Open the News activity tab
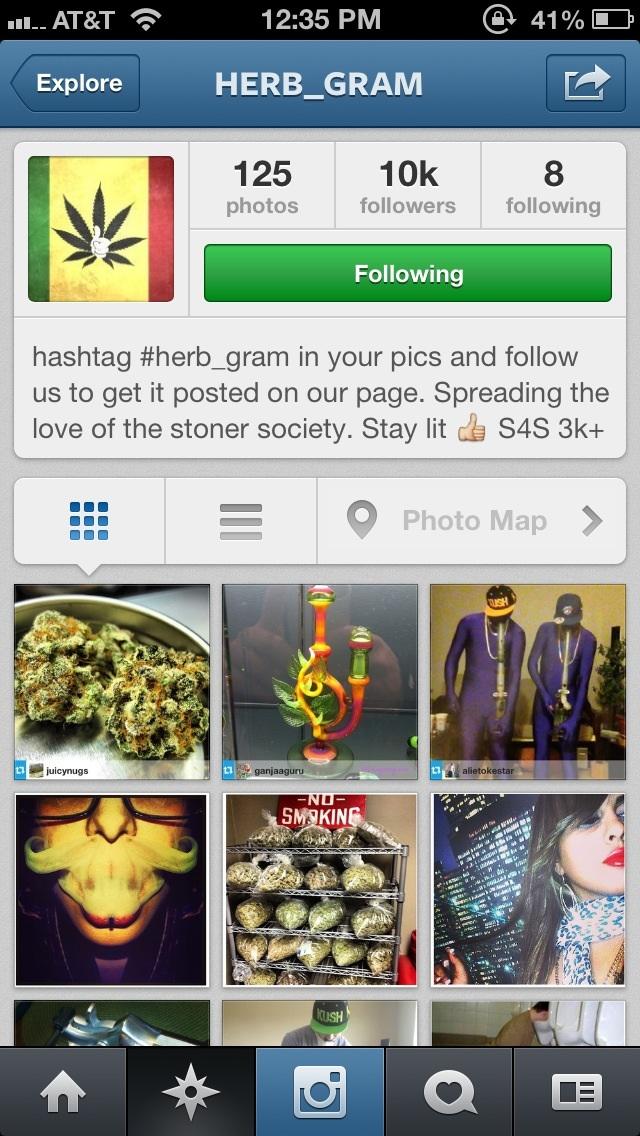The image size is (640, 1136). [449, 1092]
